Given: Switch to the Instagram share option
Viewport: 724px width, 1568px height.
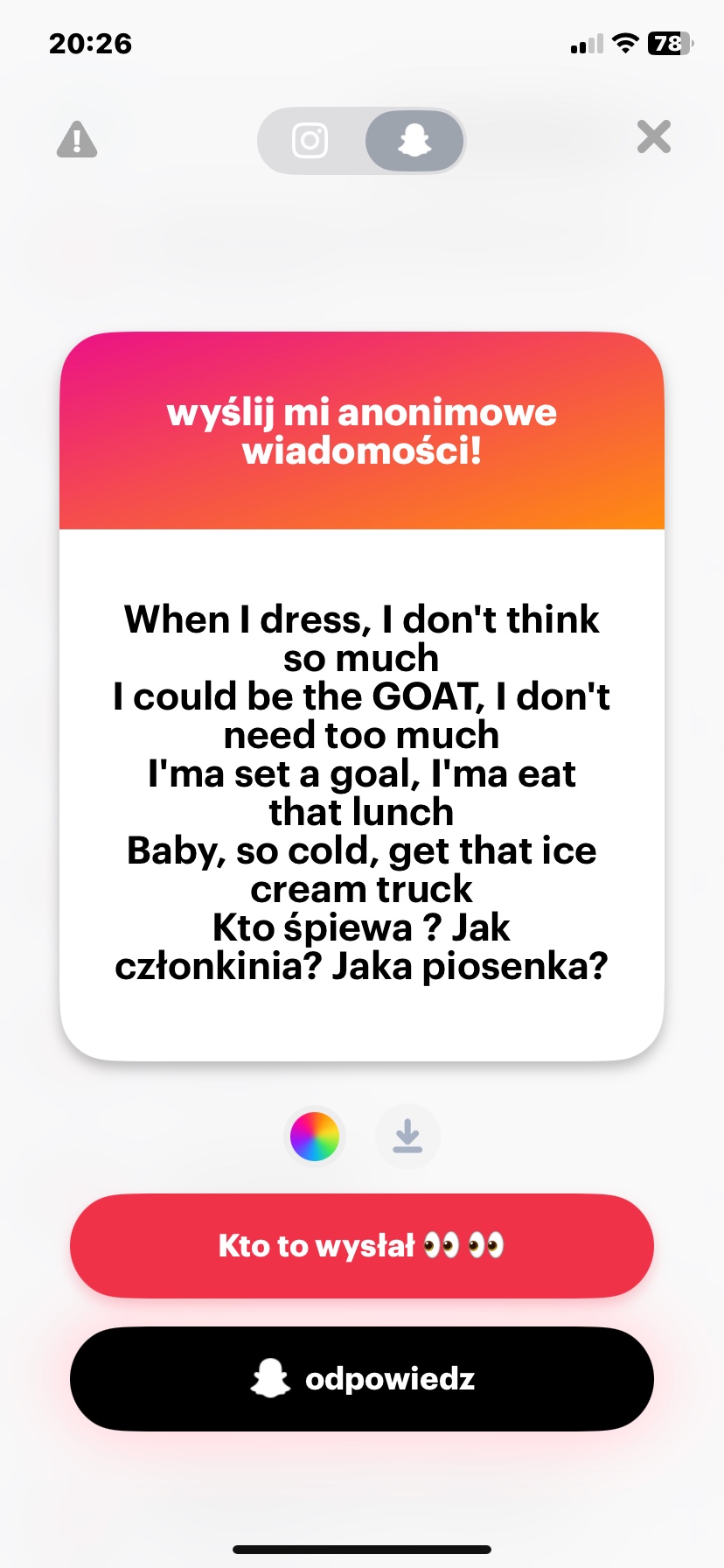Looking at the screenshot, I should [x=310, y=140].
